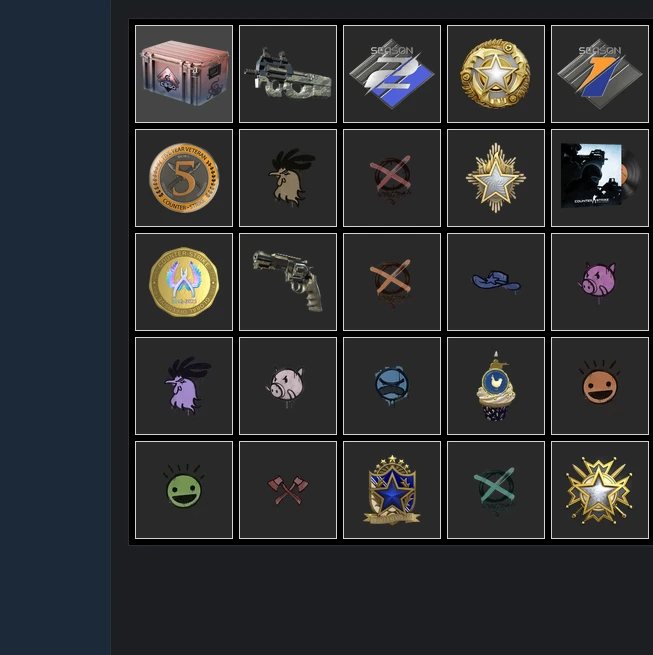Select the teal X graffiti item
Image resolution: width=653 pixels, height=655 pixels.
pos(496,490)
